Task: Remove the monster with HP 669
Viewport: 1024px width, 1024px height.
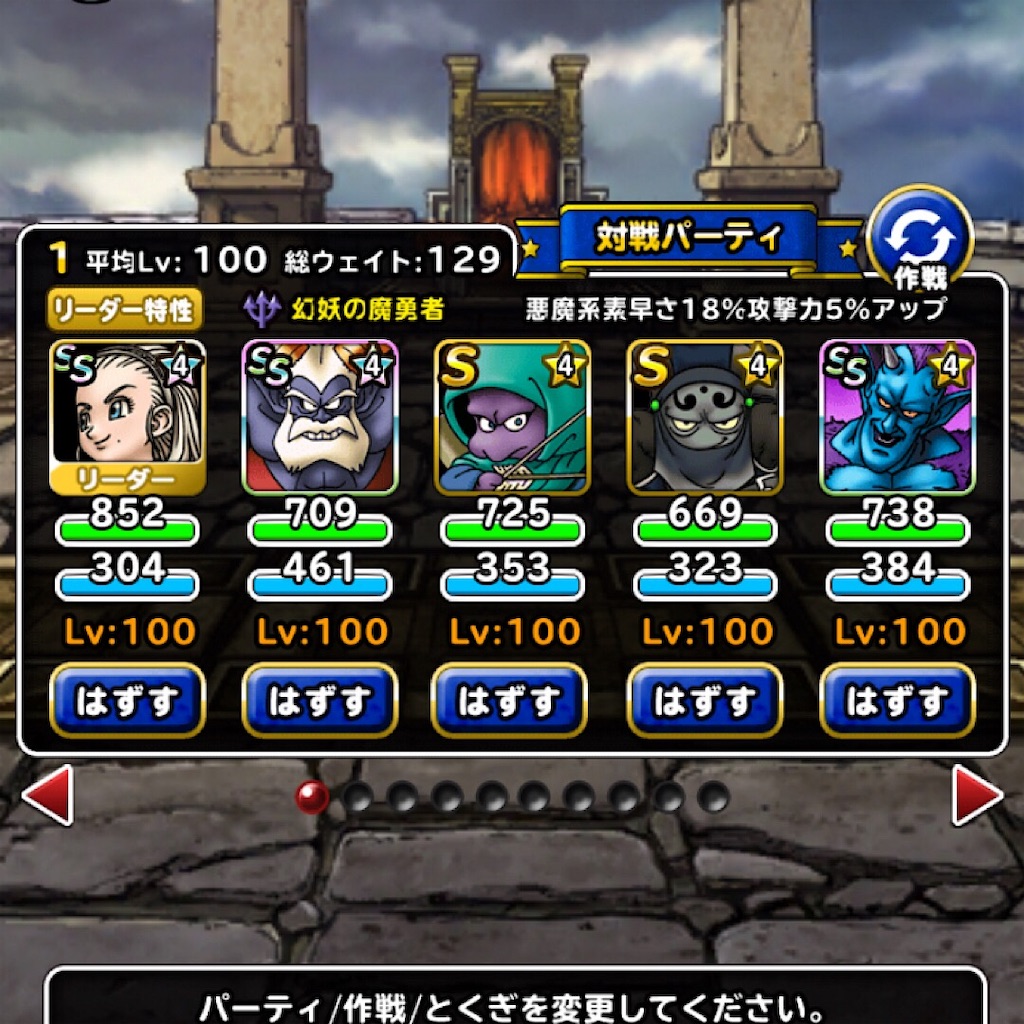Action: click(x=705, y=700)
